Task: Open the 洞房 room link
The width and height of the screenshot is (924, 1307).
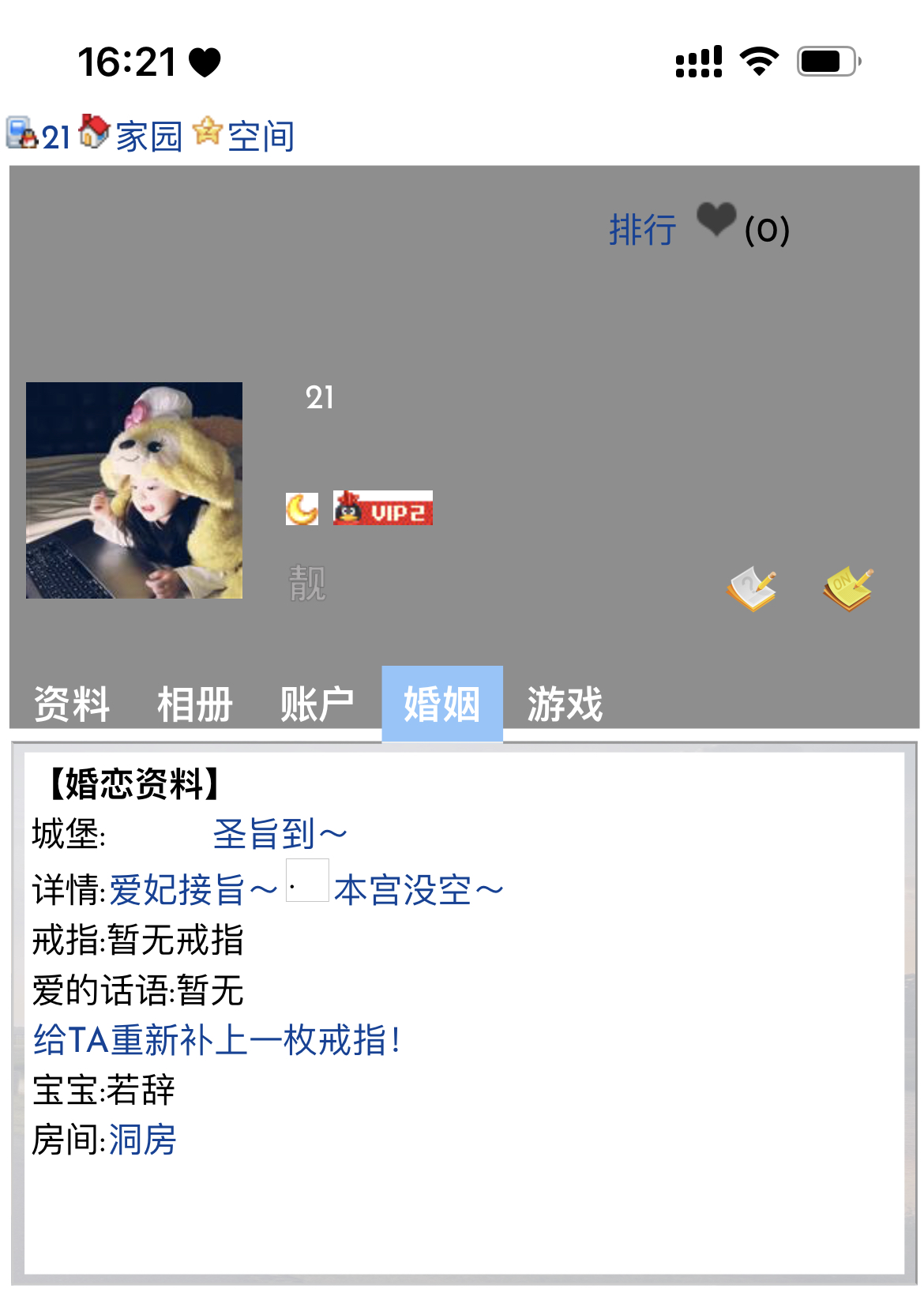Action: pyautogui.click(x=142, y=1140)
